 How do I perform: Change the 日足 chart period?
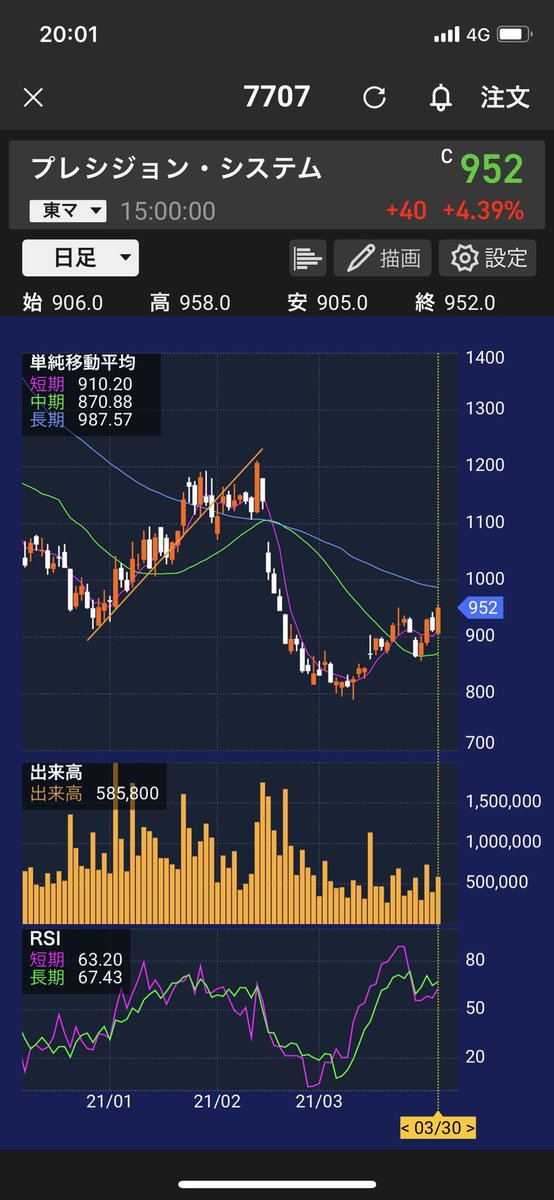[x=81, y=258]
